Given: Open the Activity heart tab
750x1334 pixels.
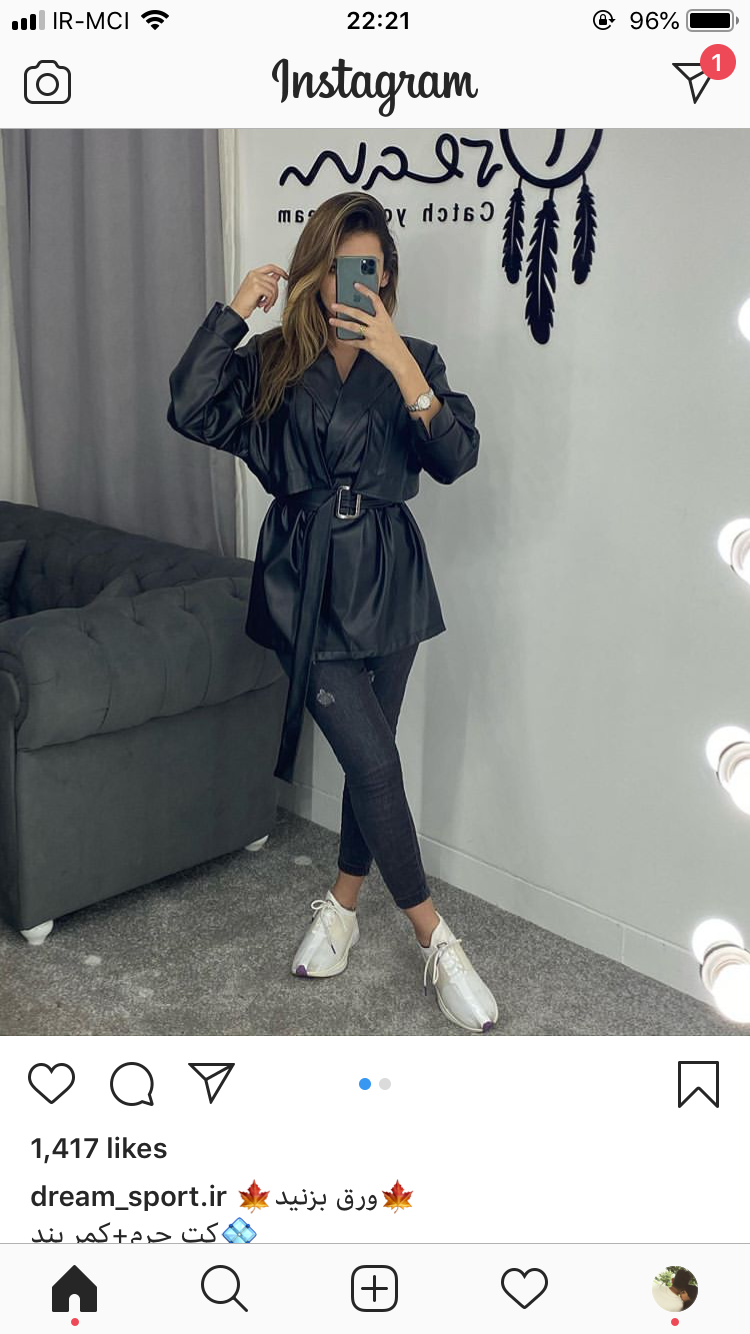Looking at the screenshot, I should click(x=524, y=1288).
